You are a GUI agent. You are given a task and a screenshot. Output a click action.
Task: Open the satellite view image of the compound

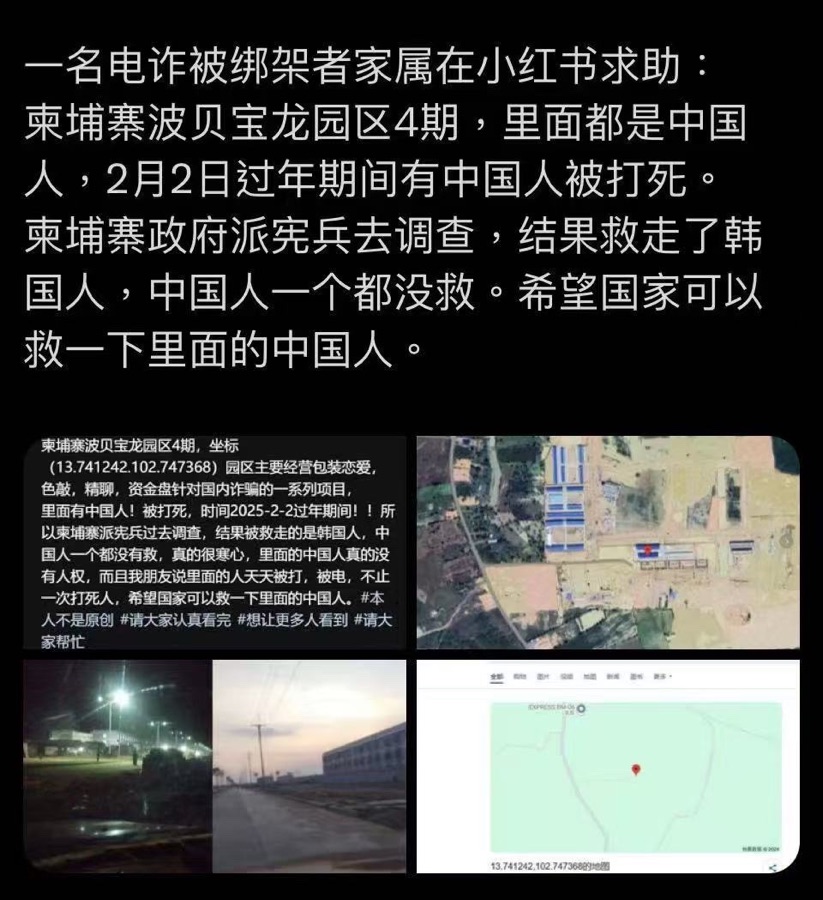[x=608, y=543]
